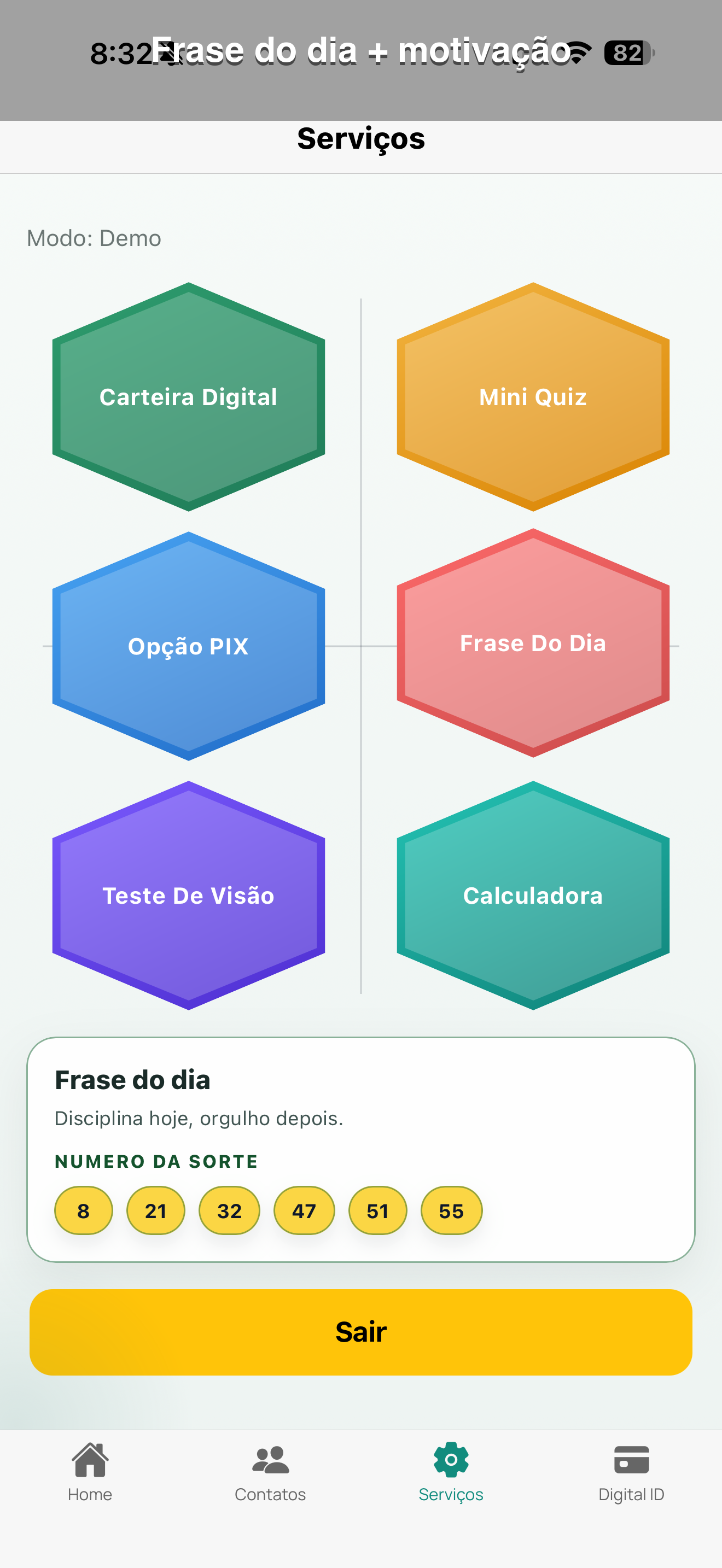
Task: Select lucky number 21
Action: click(156, 1210)
